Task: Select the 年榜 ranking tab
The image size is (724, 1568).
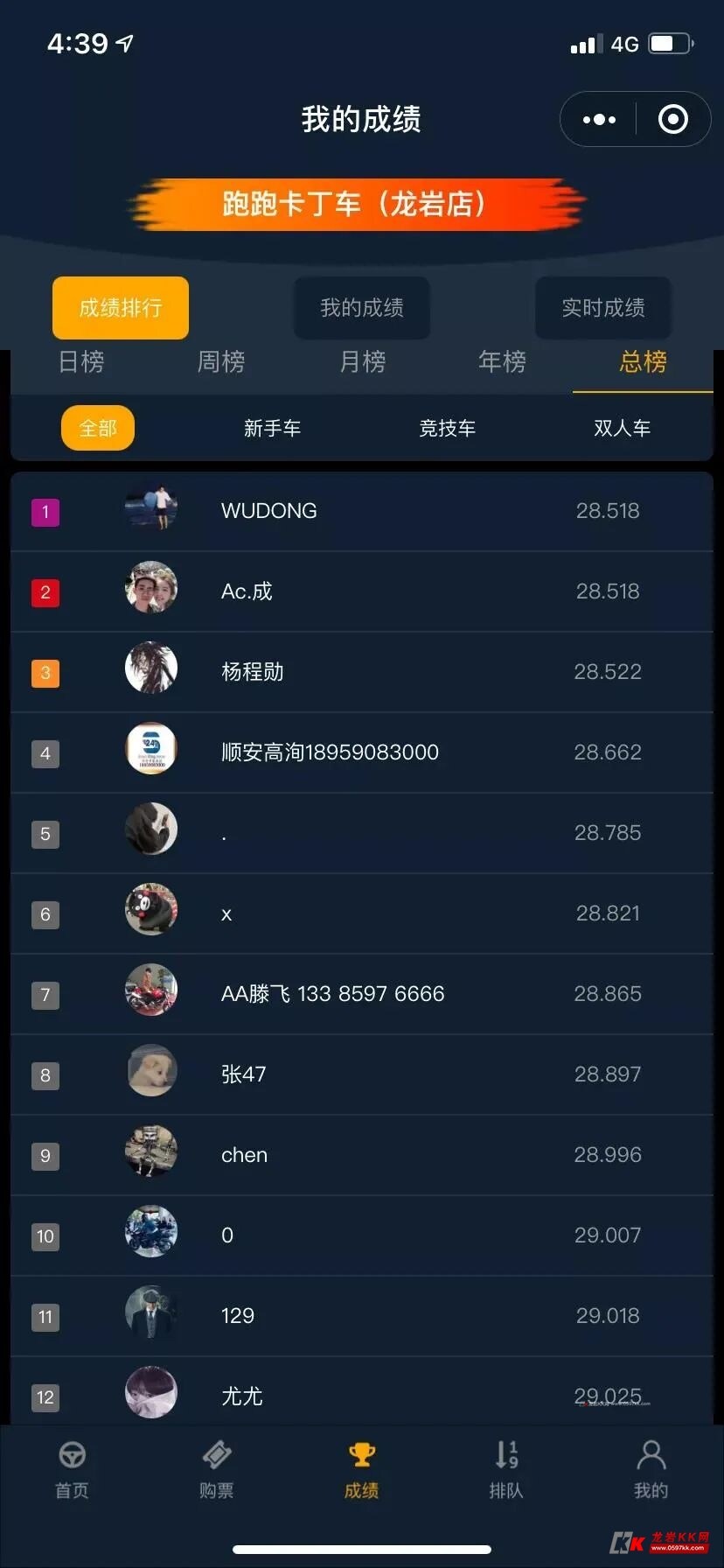Action: pyautogui.click(x=502, y=362)
